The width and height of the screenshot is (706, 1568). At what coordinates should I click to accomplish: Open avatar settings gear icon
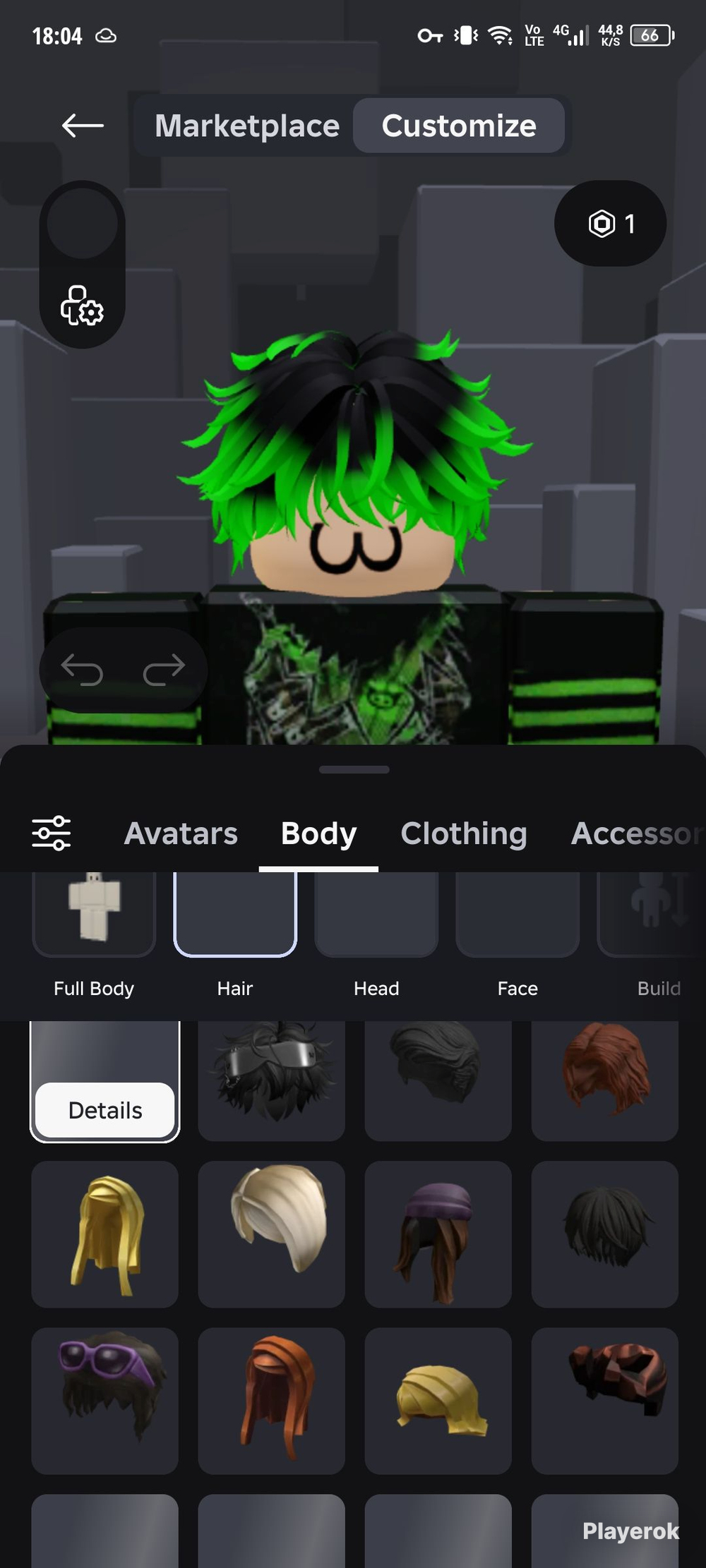(x=82, y=306)
